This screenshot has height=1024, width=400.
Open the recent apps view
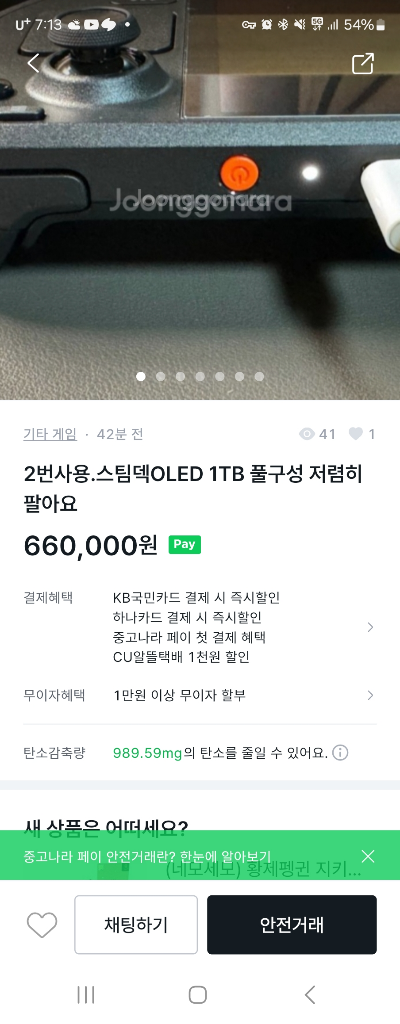86,995
